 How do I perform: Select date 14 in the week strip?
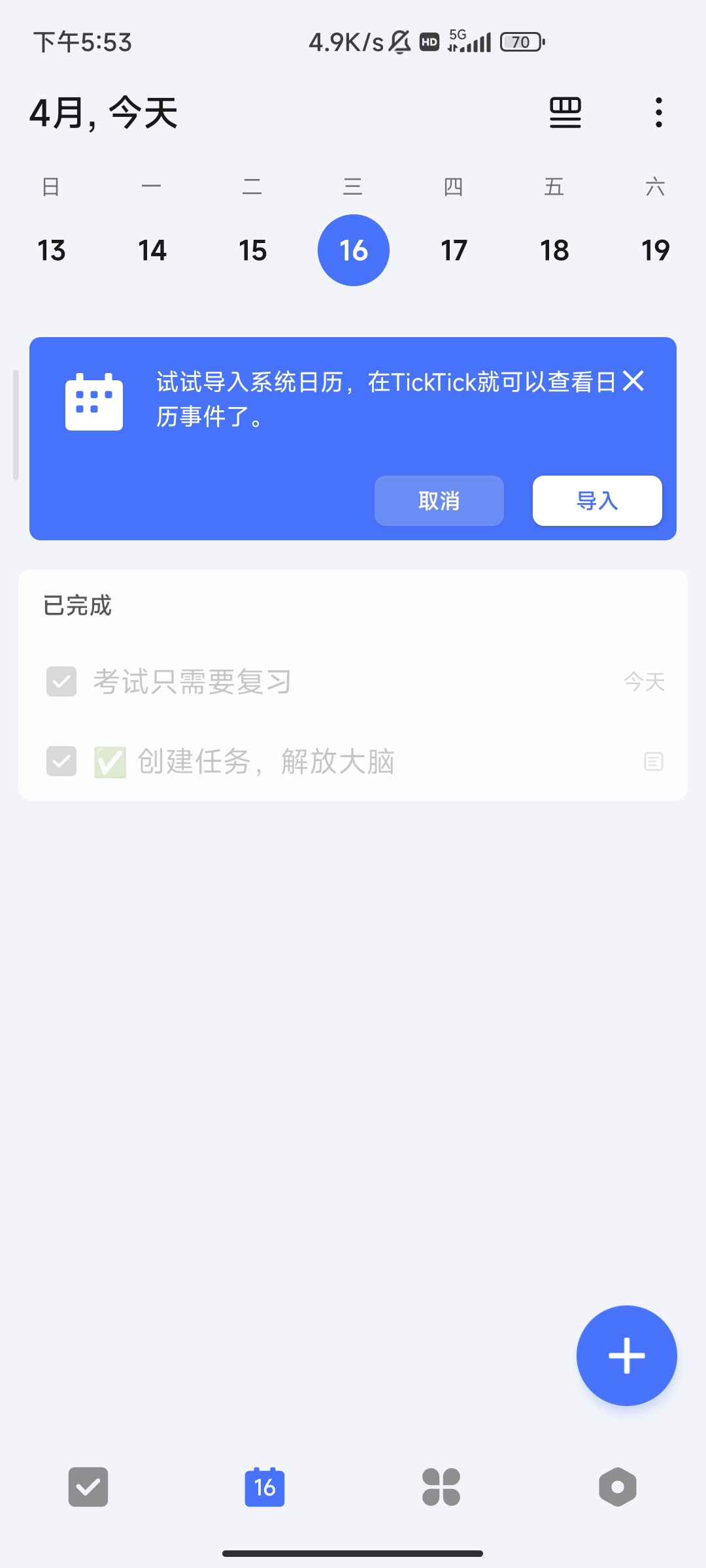point(152,250)
